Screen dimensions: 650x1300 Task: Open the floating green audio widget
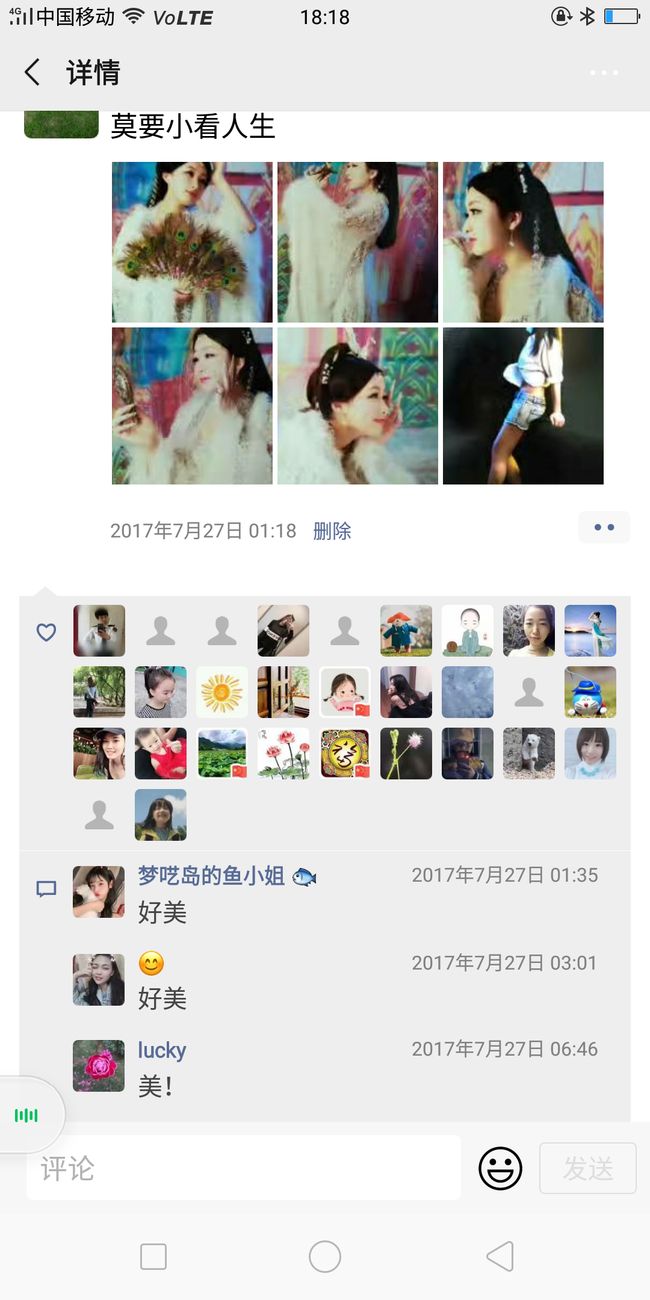[28, 1115]
